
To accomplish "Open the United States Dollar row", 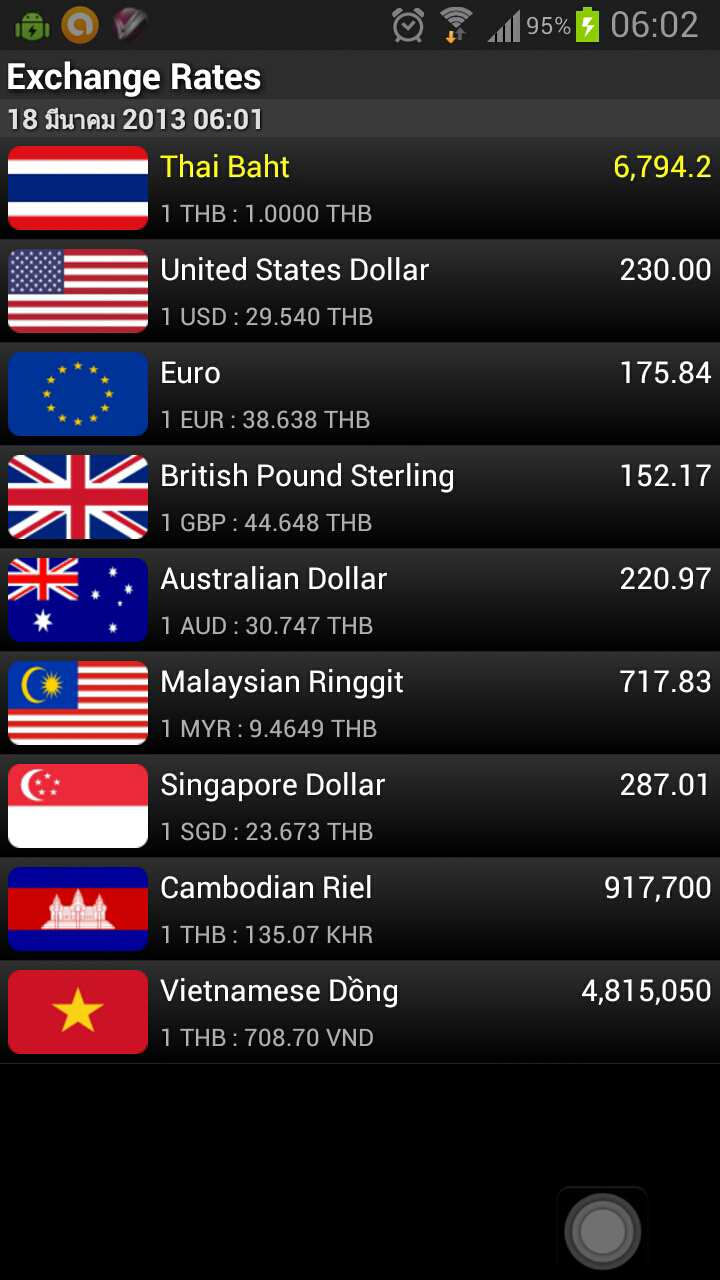I will pos(360,291).
